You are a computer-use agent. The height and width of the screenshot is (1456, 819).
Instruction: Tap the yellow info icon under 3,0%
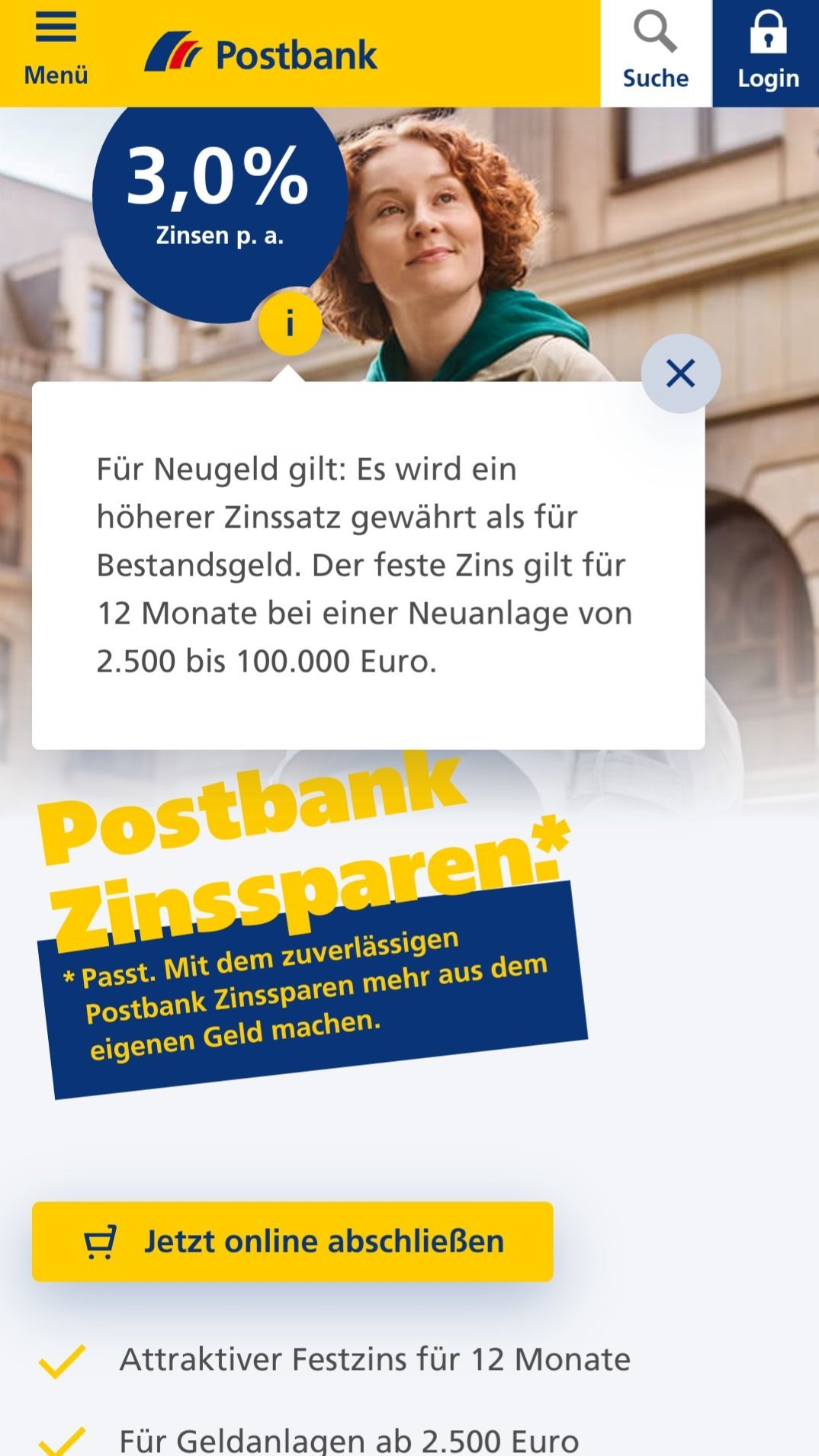(290, 323)
